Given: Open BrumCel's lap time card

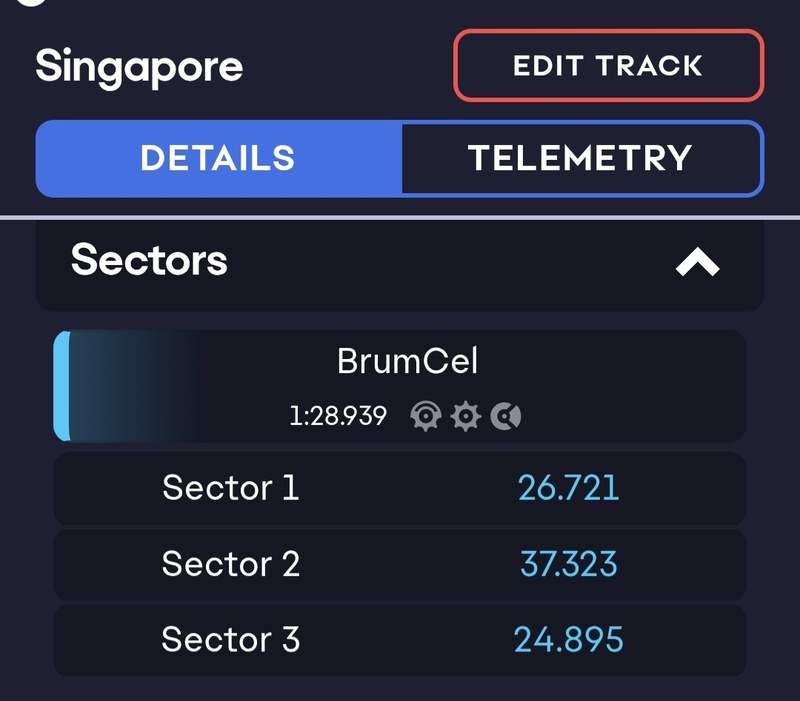Looking at the screenshot, I should (400, 386).
